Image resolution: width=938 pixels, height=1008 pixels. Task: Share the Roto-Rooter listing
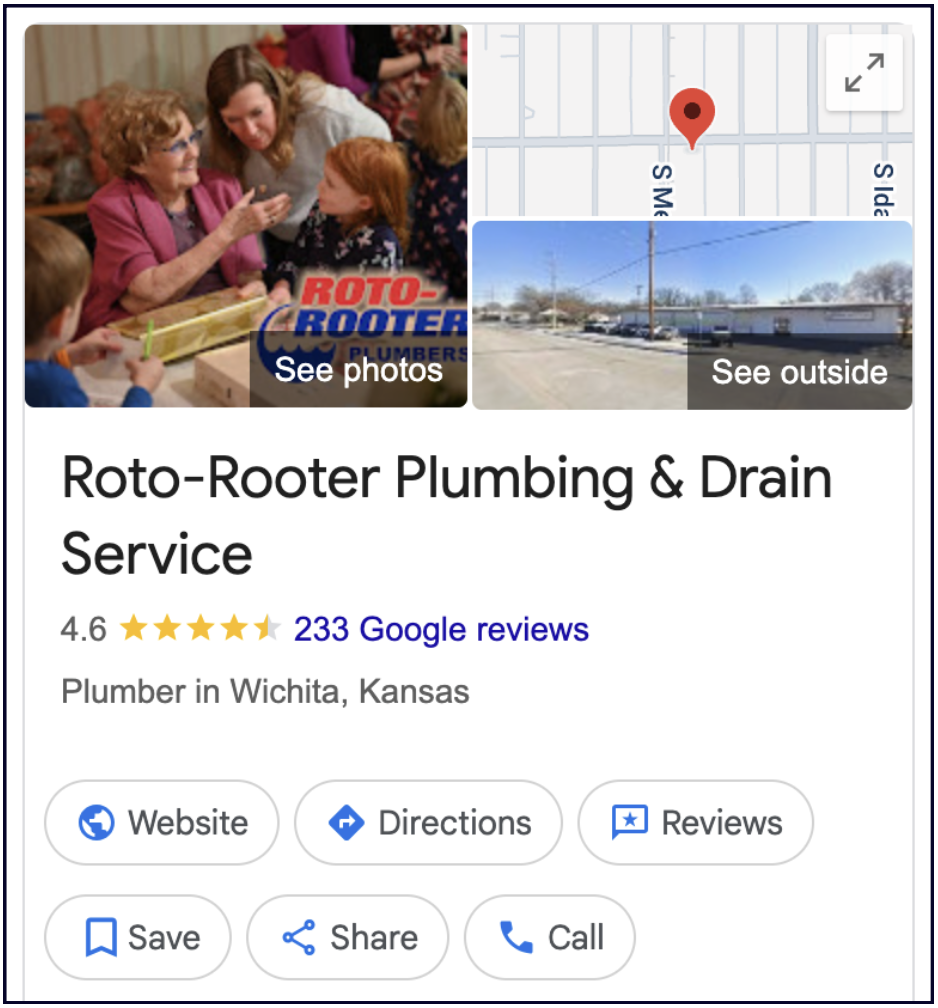348,938
